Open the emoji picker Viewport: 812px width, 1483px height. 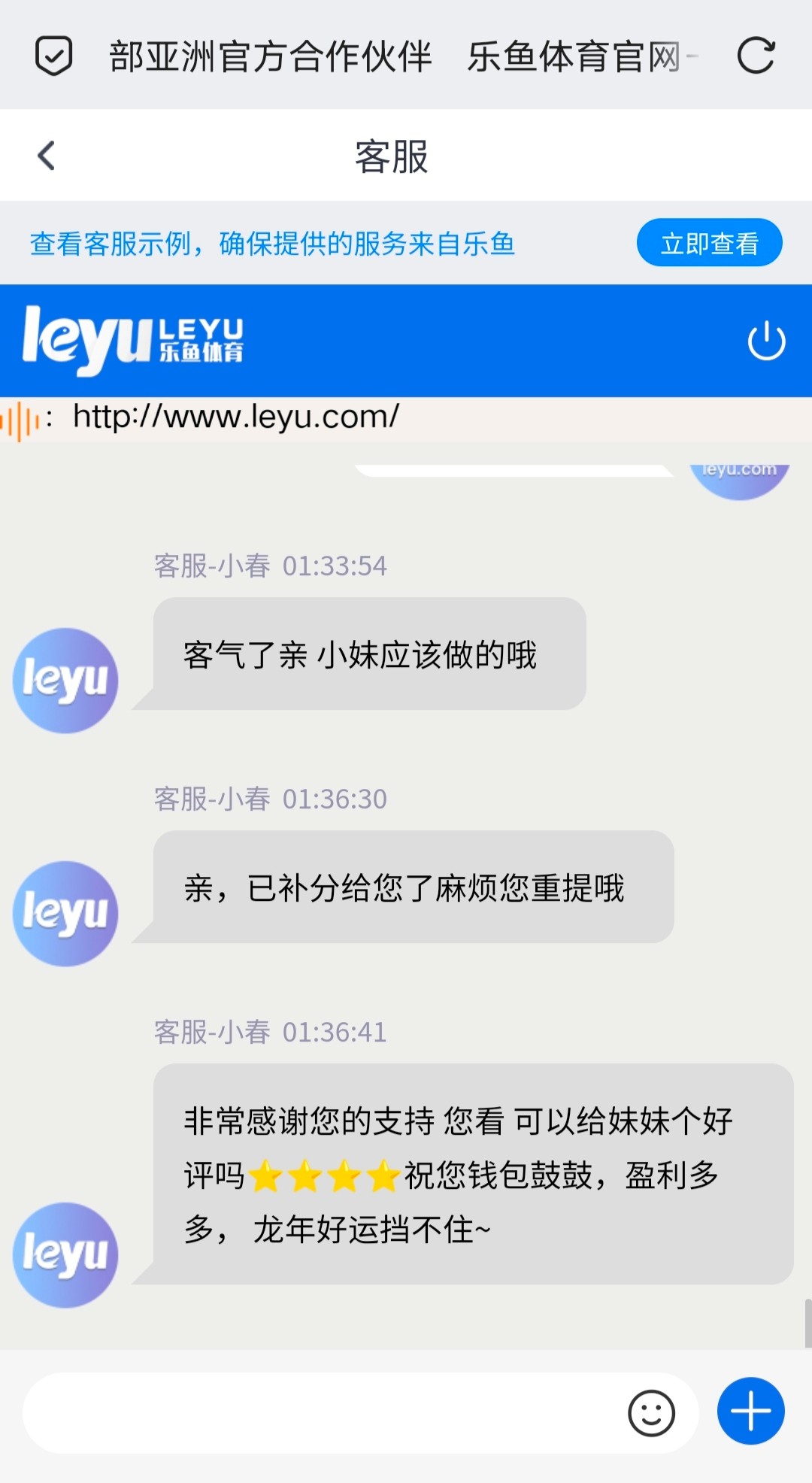(651, 1413)
